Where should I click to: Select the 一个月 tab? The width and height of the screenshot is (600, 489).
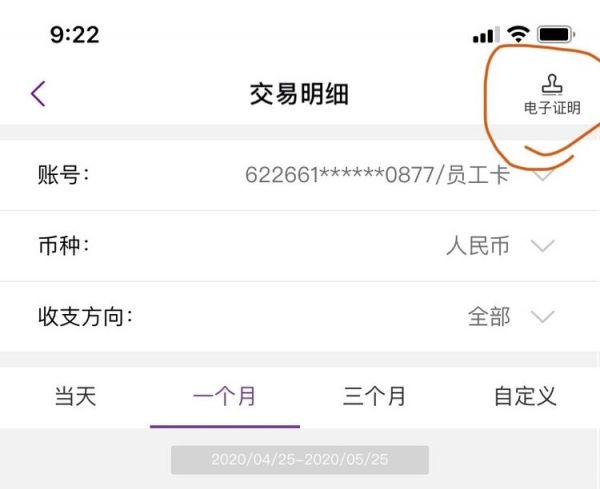[225, 396]
